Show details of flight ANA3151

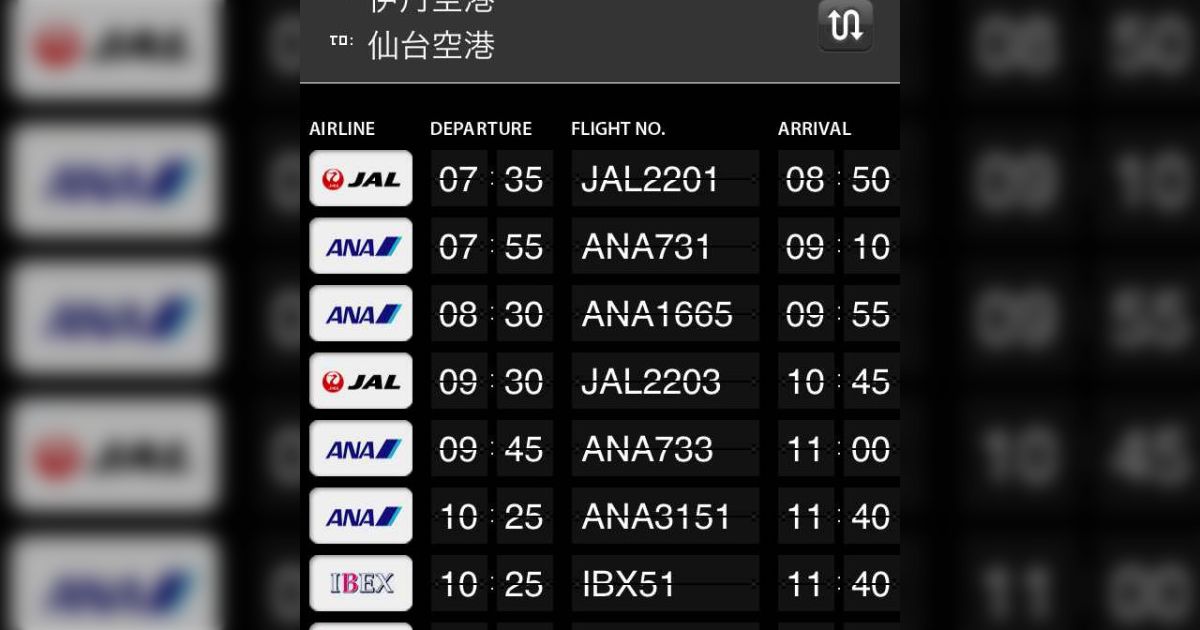[x=656, y=517]
